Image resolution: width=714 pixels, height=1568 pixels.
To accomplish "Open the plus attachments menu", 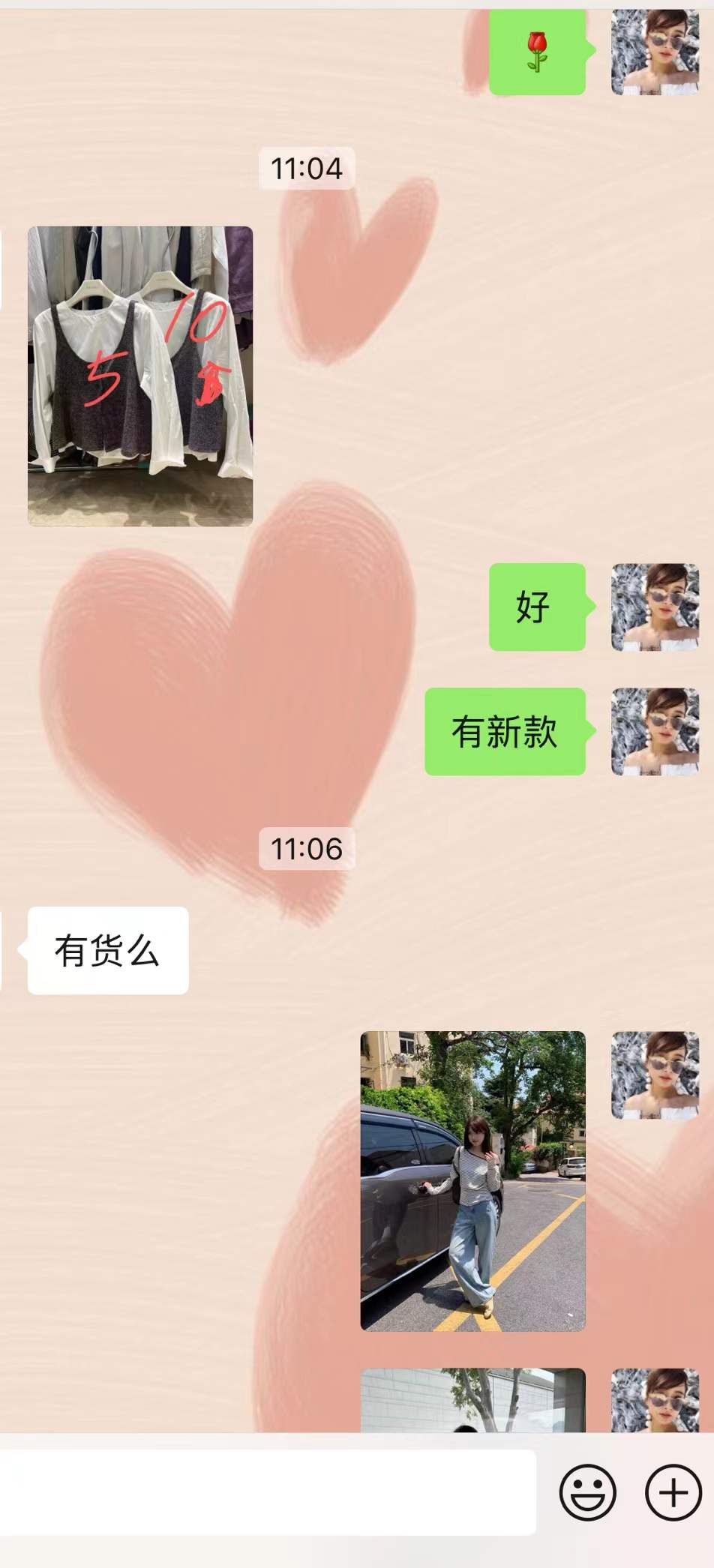I will coord(673,1492).
